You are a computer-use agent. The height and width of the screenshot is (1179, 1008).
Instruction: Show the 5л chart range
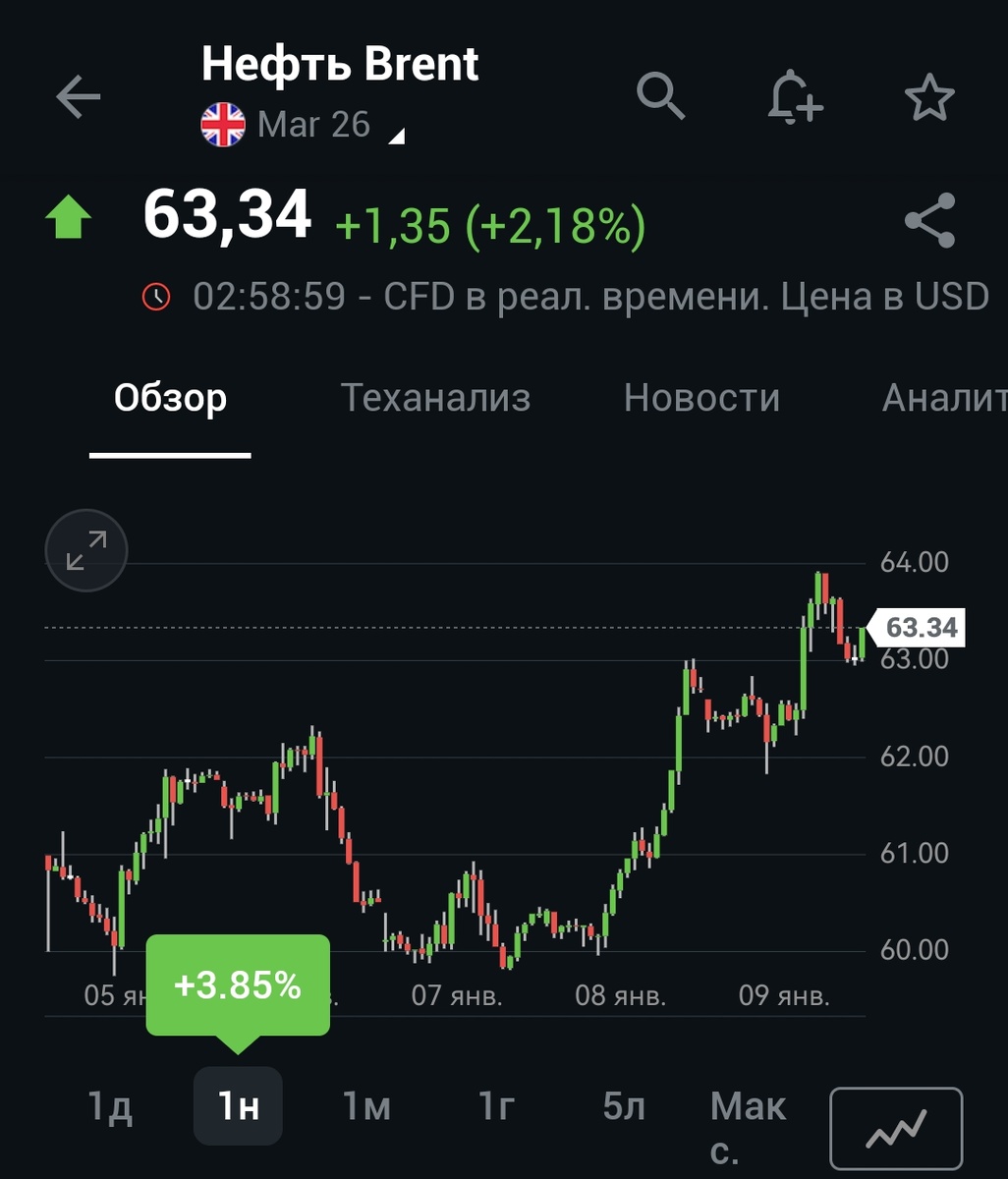click(625, 1107)
